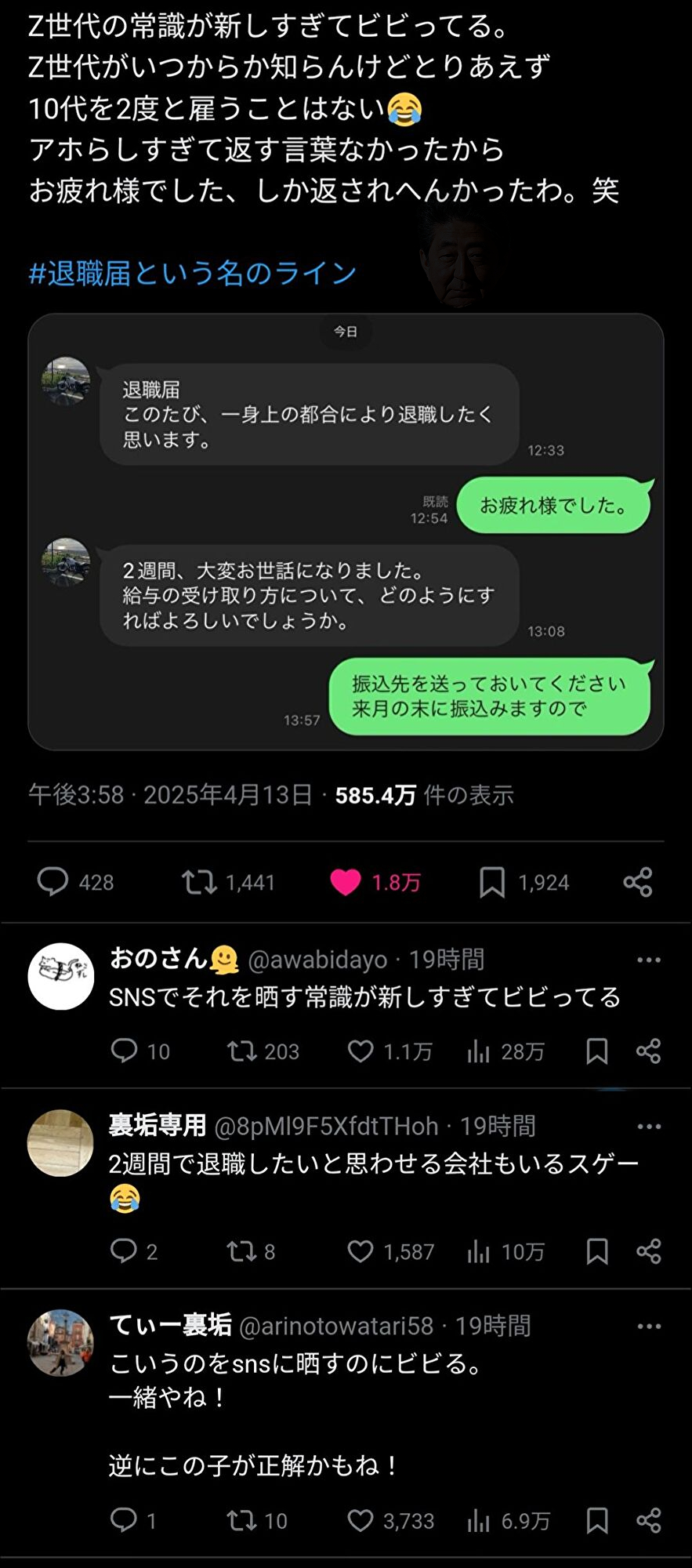Repost おのさん's reply
This screenshot has width=692, height=1568.
click(x=241, y=1051)
